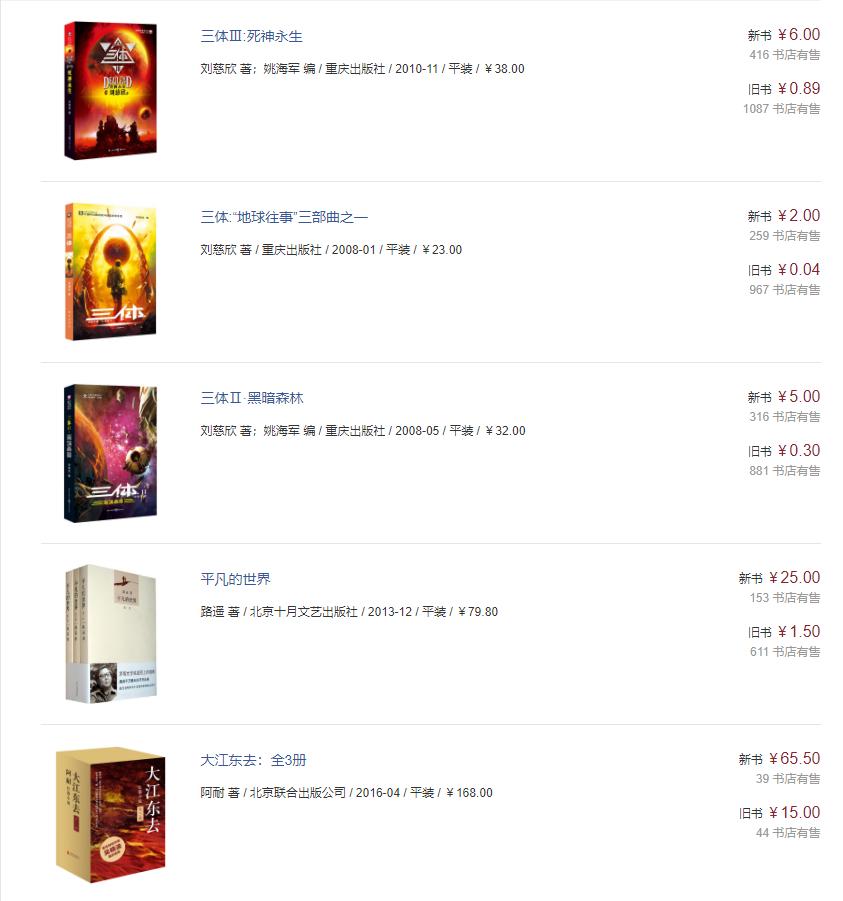
Task: Tap the cover of 三体 地球往事三部曲之一
Action: 96,272
